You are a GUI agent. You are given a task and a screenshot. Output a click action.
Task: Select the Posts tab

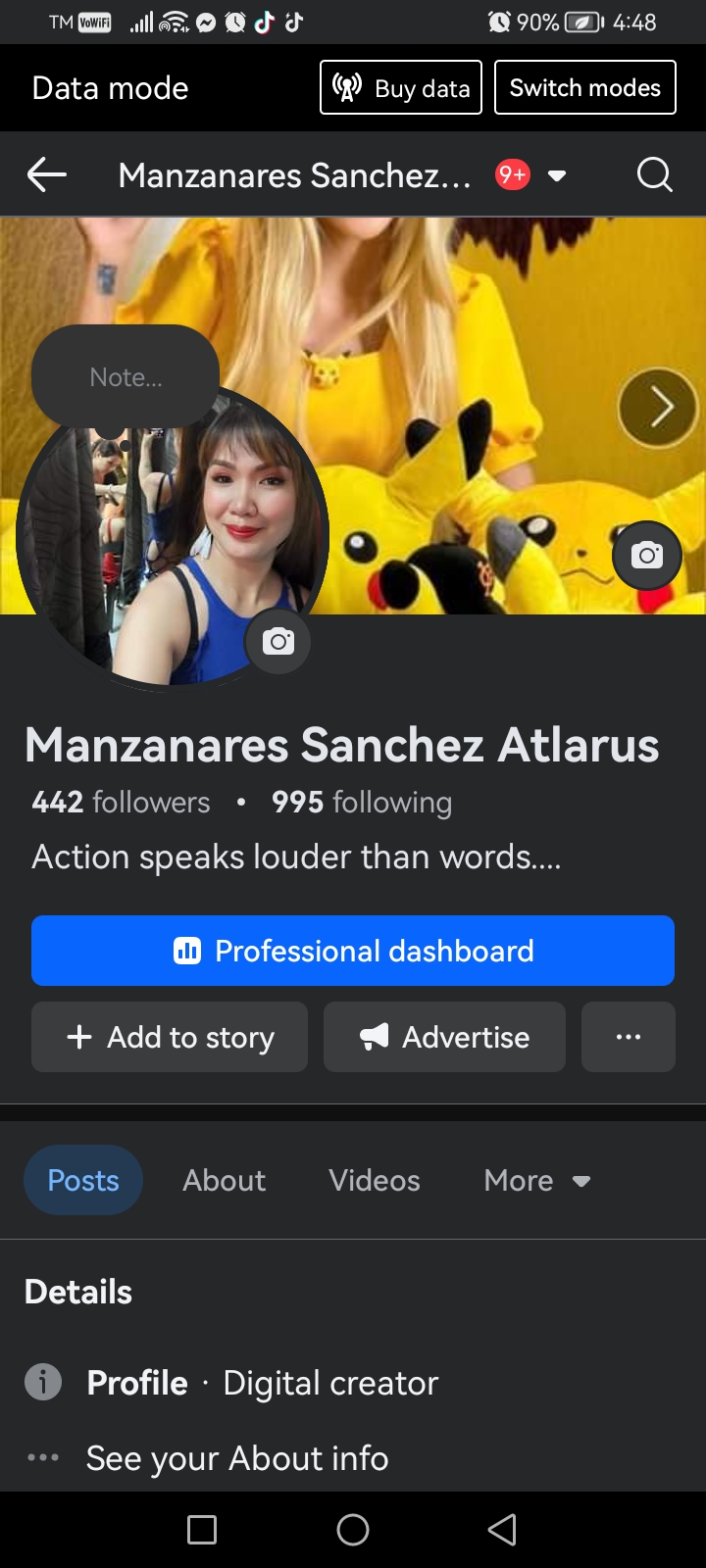click(83, 1180)
